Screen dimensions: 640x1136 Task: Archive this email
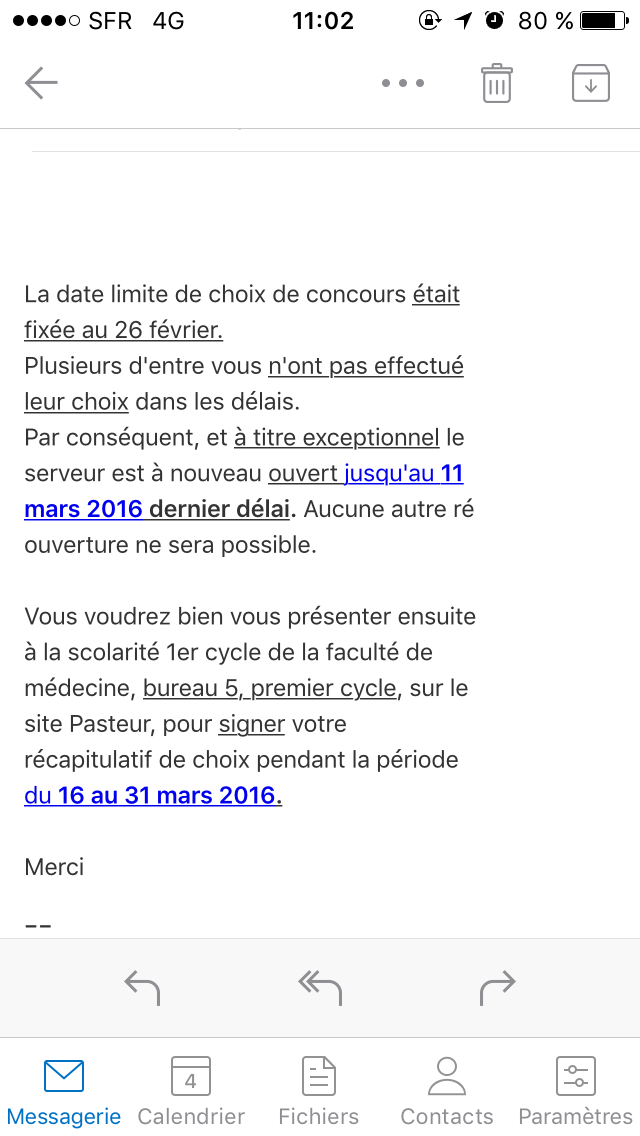[x=590, y=83]
